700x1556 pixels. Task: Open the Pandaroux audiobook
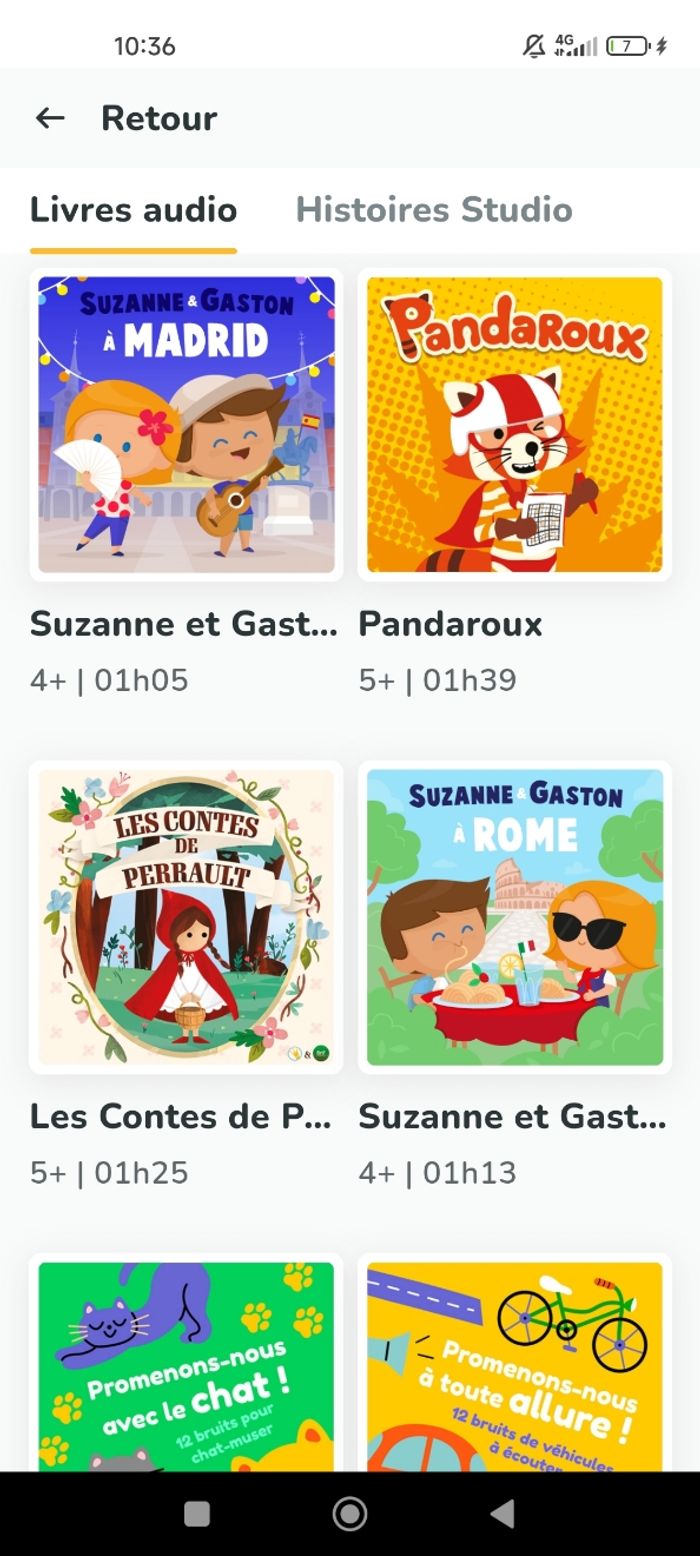point(514,424)
